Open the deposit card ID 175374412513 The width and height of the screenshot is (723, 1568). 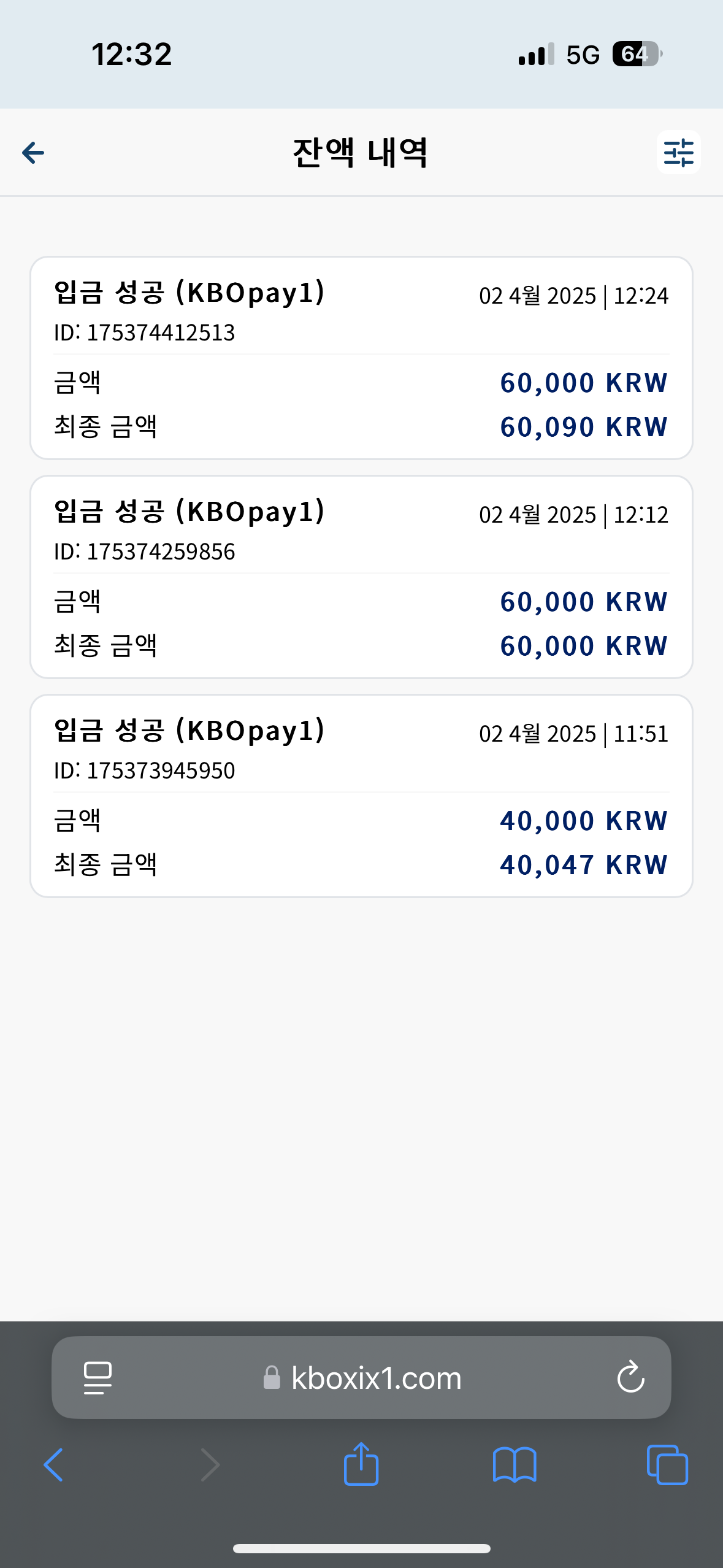point(361,358)
